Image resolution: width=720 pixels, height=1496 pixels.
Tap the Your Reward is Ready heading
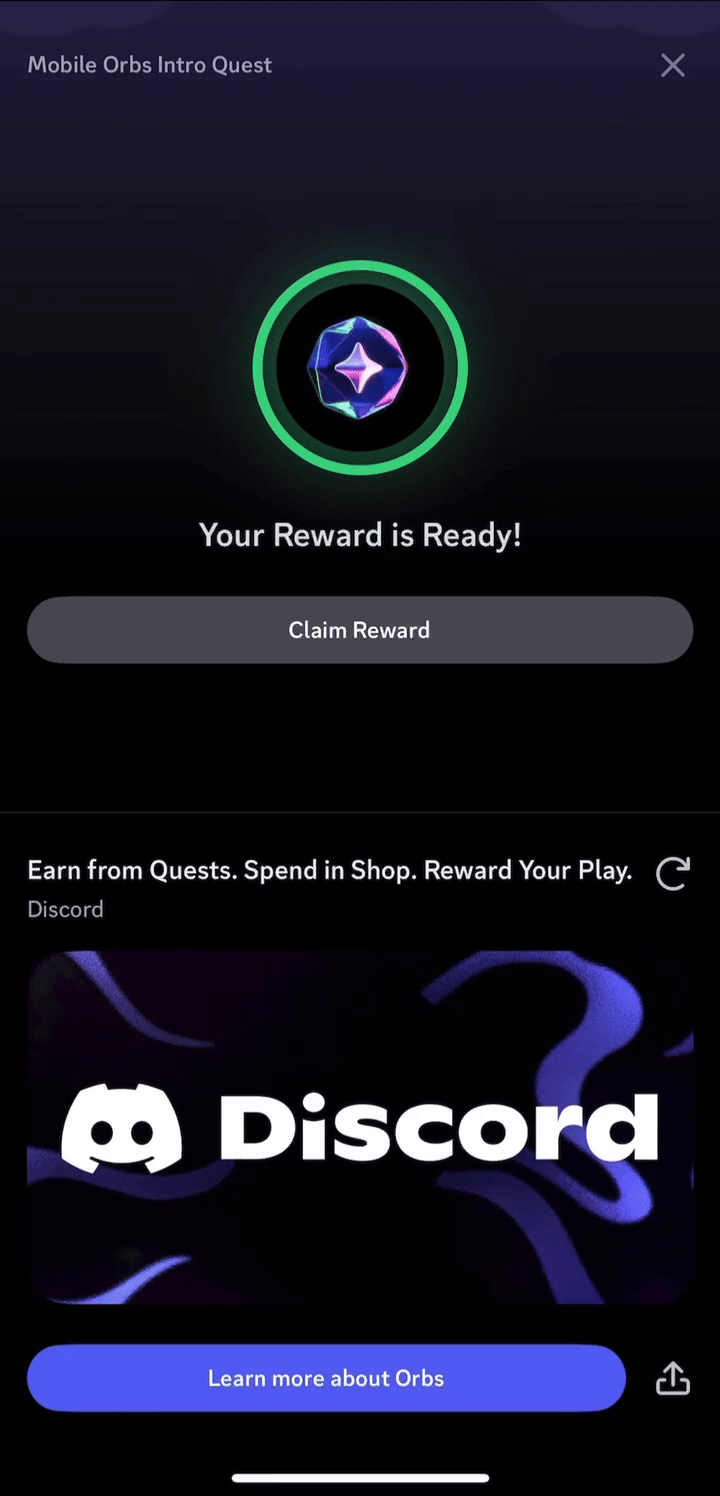pos(360,535)
